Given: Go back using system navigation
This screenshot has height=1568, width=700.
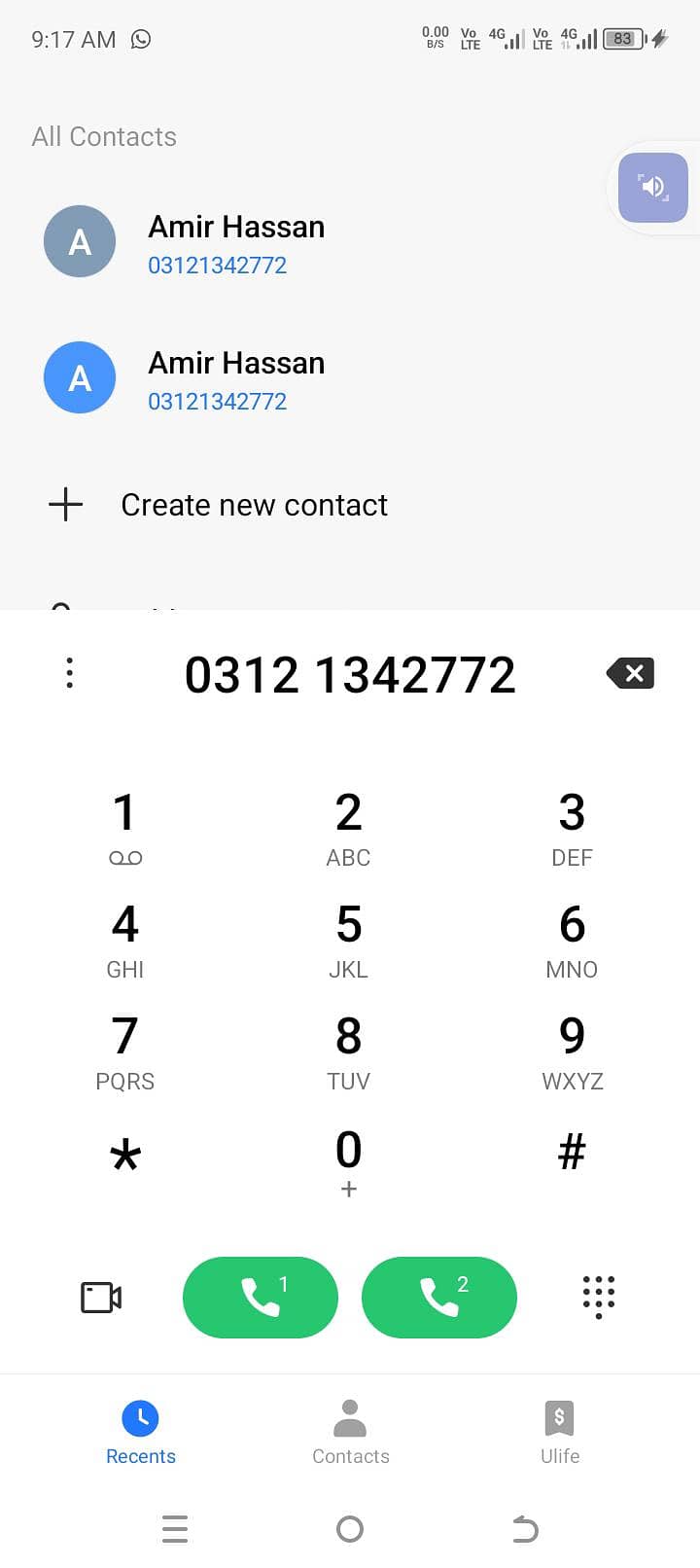Looking at the screenshot, I should pyautogui.click(x=525, y=1529).
